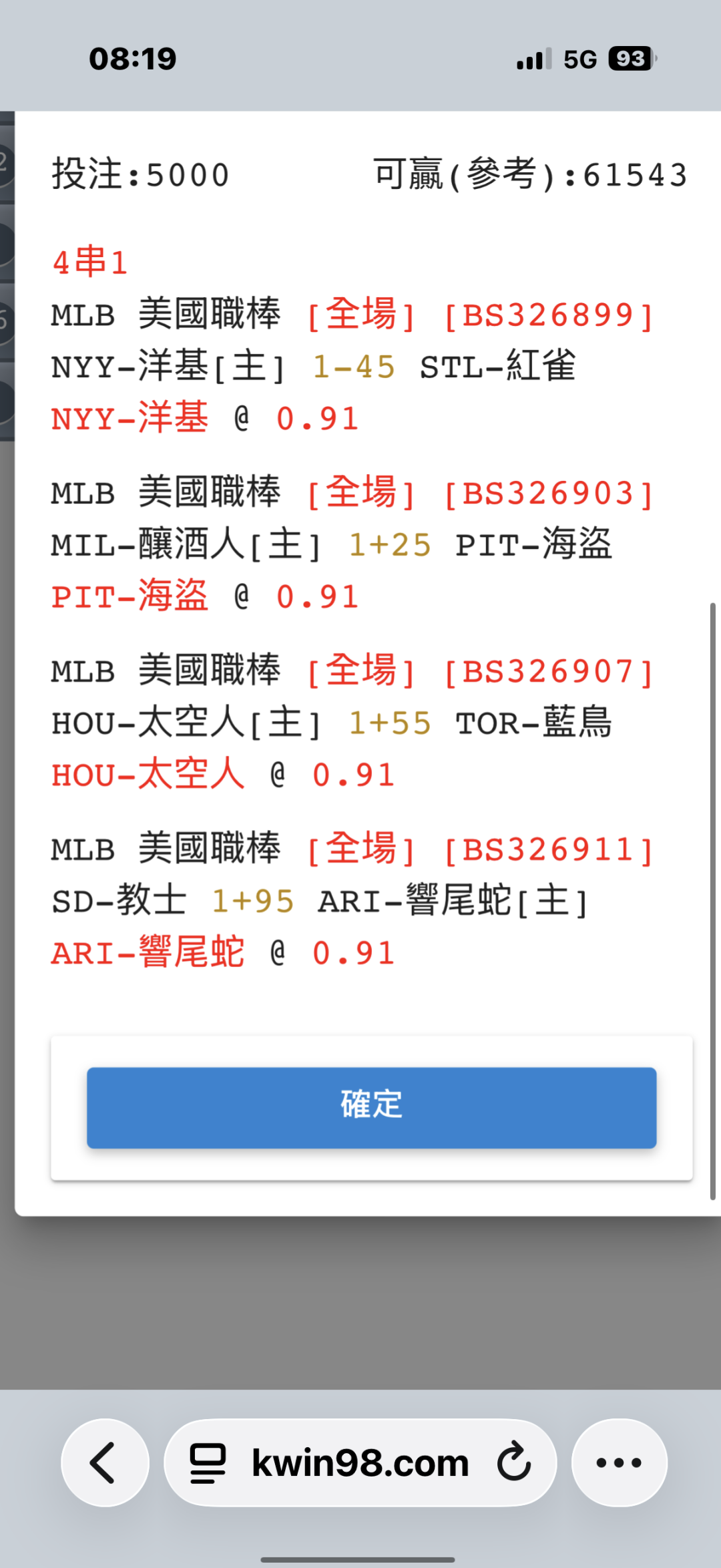Go back with the browser back arrow
Image resolution: width=721 pixels, height=1568 pixels.
[105, 1462]
